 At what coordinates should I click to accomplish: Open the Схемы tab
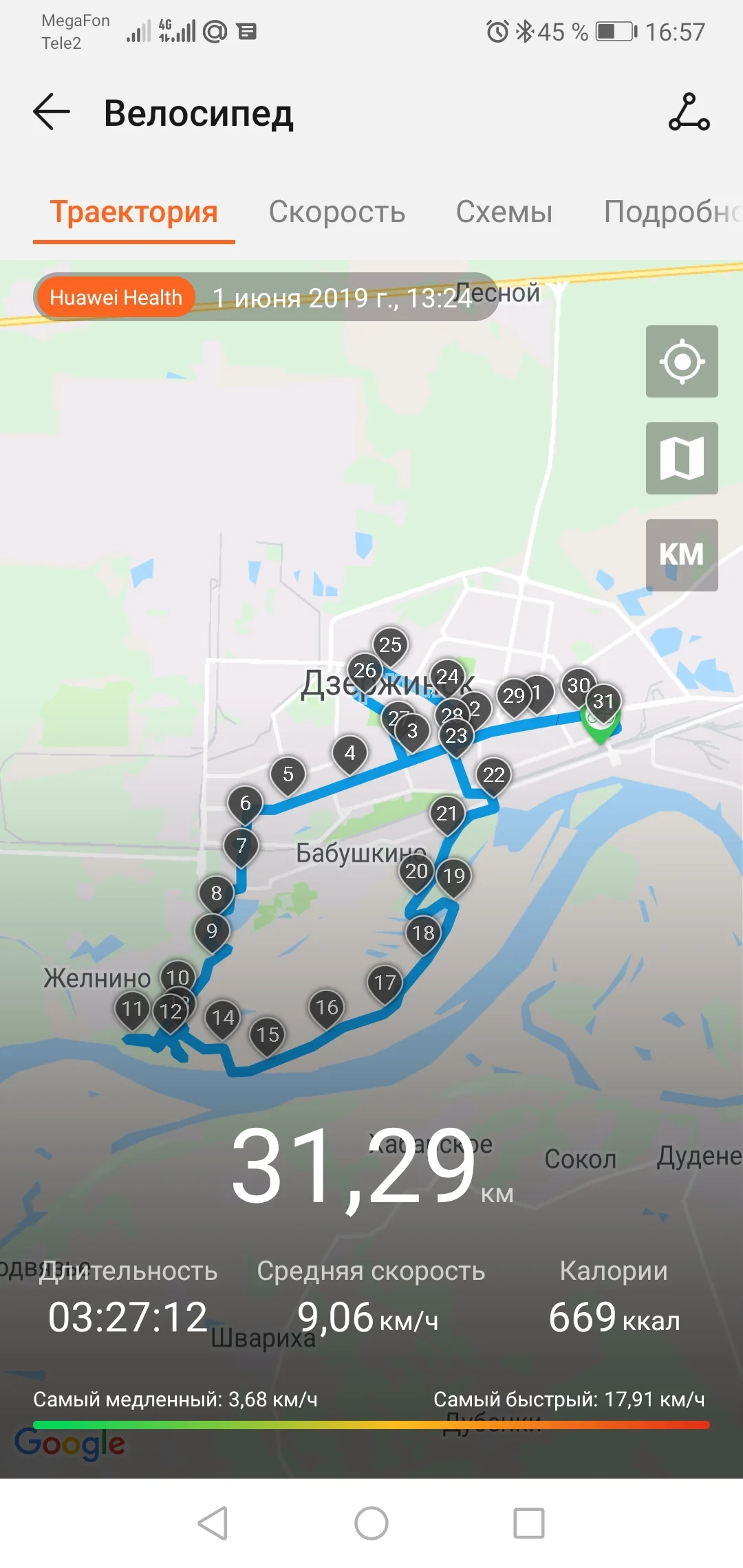(504, 212)
